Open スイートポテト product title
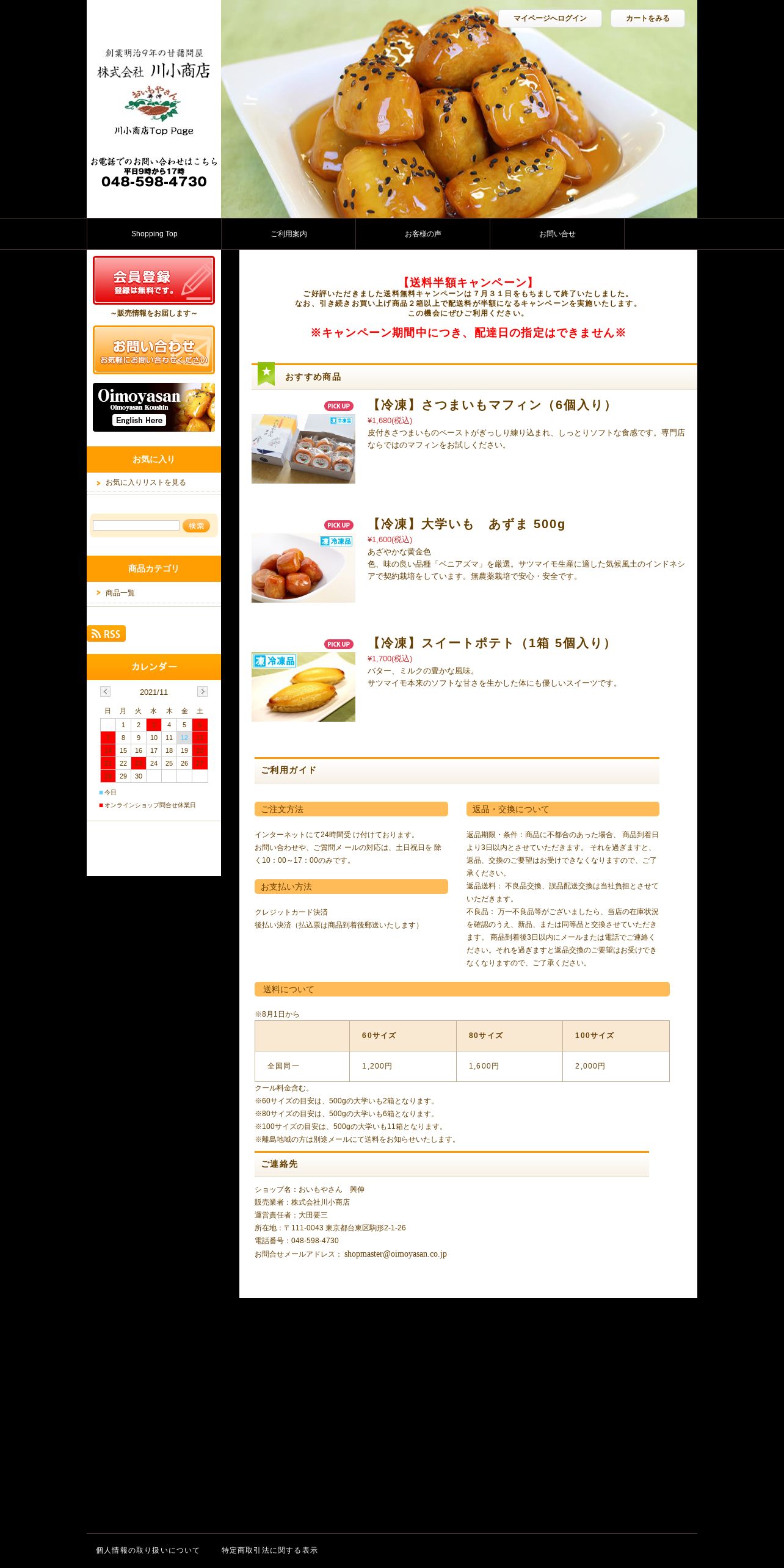The image size is (784, 1568). [x=491, y=644]
